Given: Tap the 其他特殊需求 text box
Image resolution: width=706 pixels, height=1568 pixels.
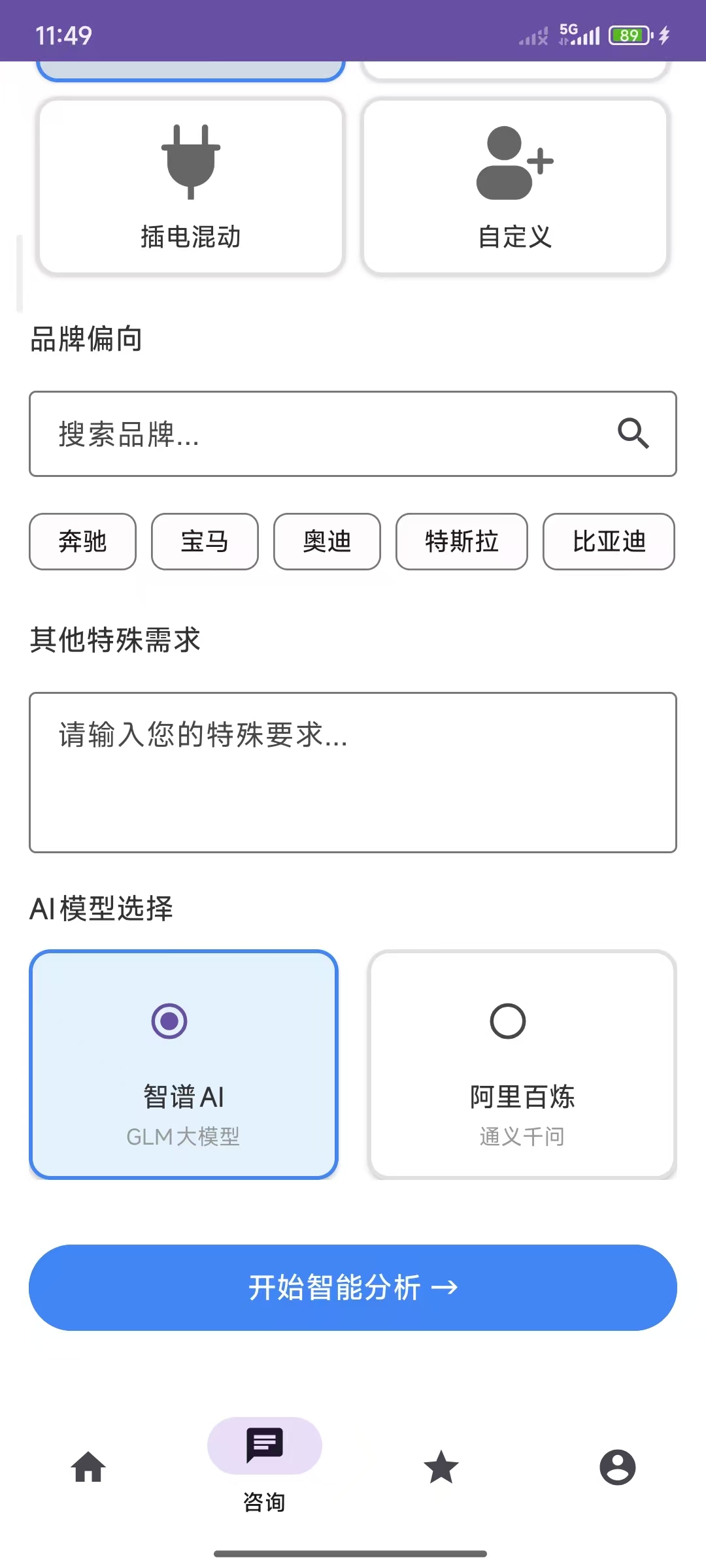Looking at the screenshot, I should 353,772.
